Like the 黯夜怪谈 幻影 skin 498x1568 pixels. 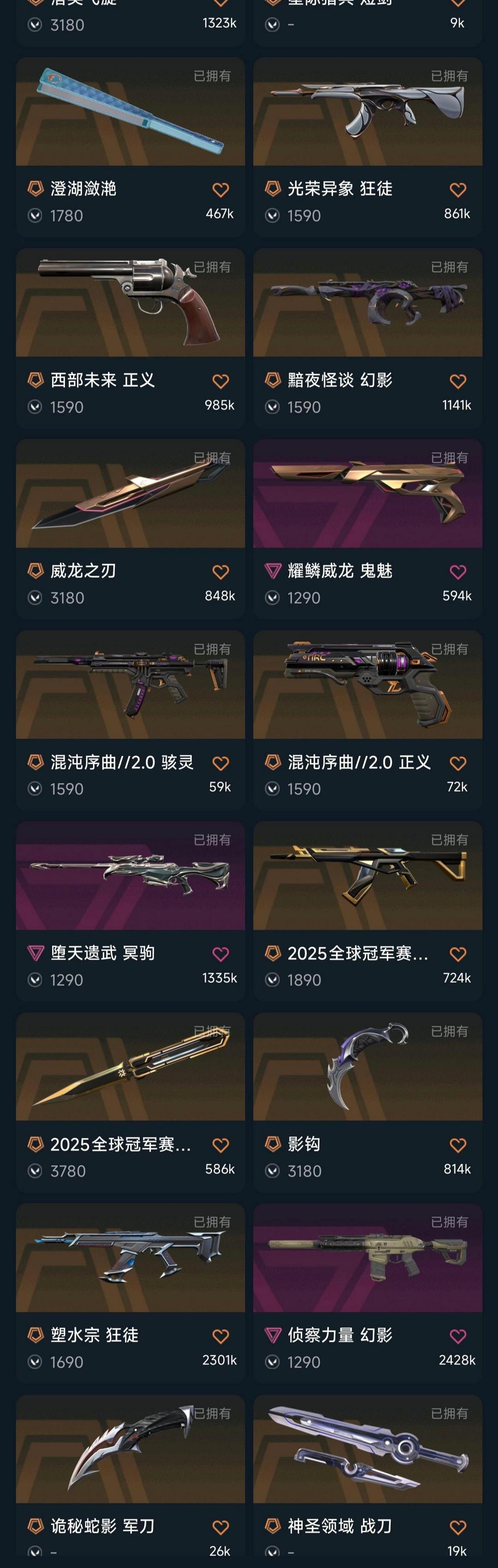coord(458,381)
